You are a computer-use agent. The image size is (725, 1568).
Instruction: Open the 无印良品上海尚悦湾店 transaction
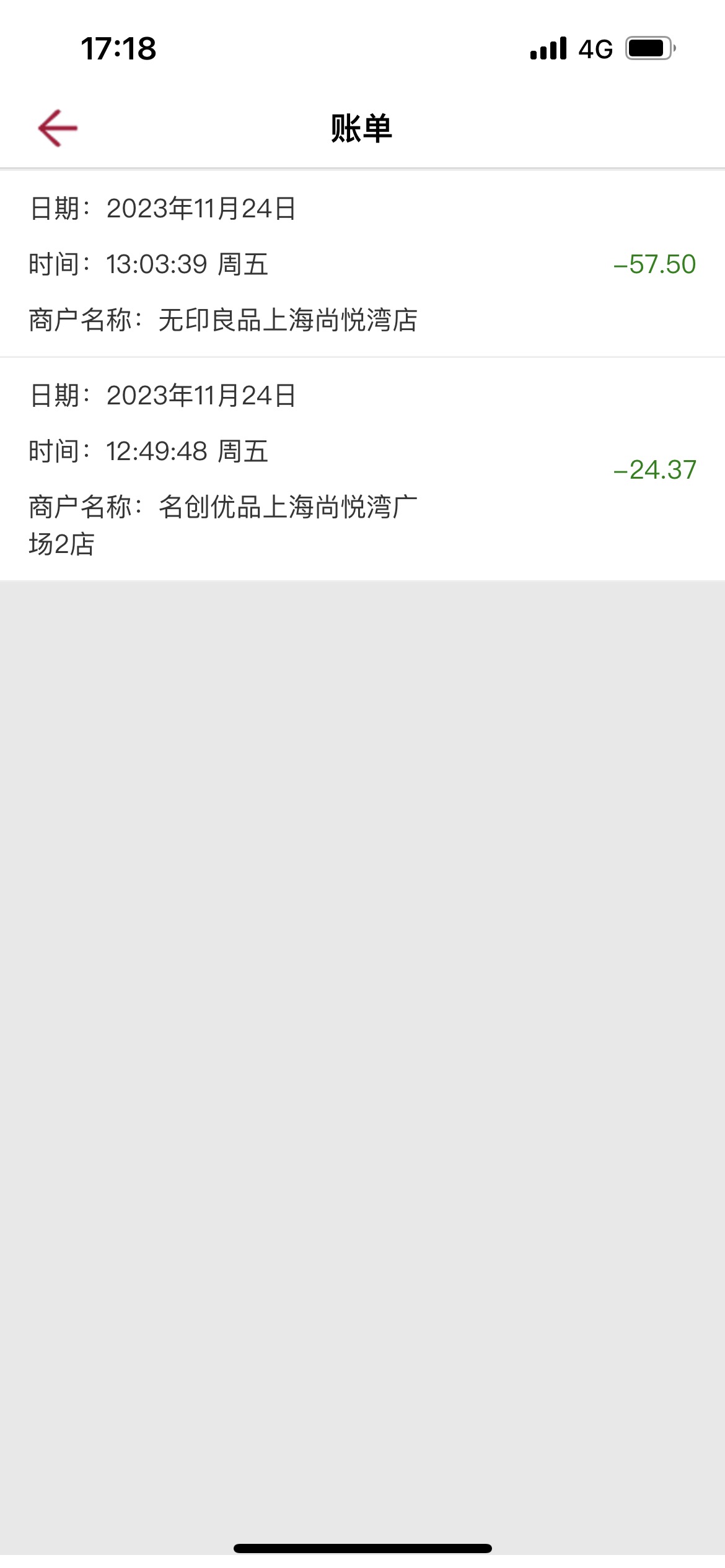362,264
